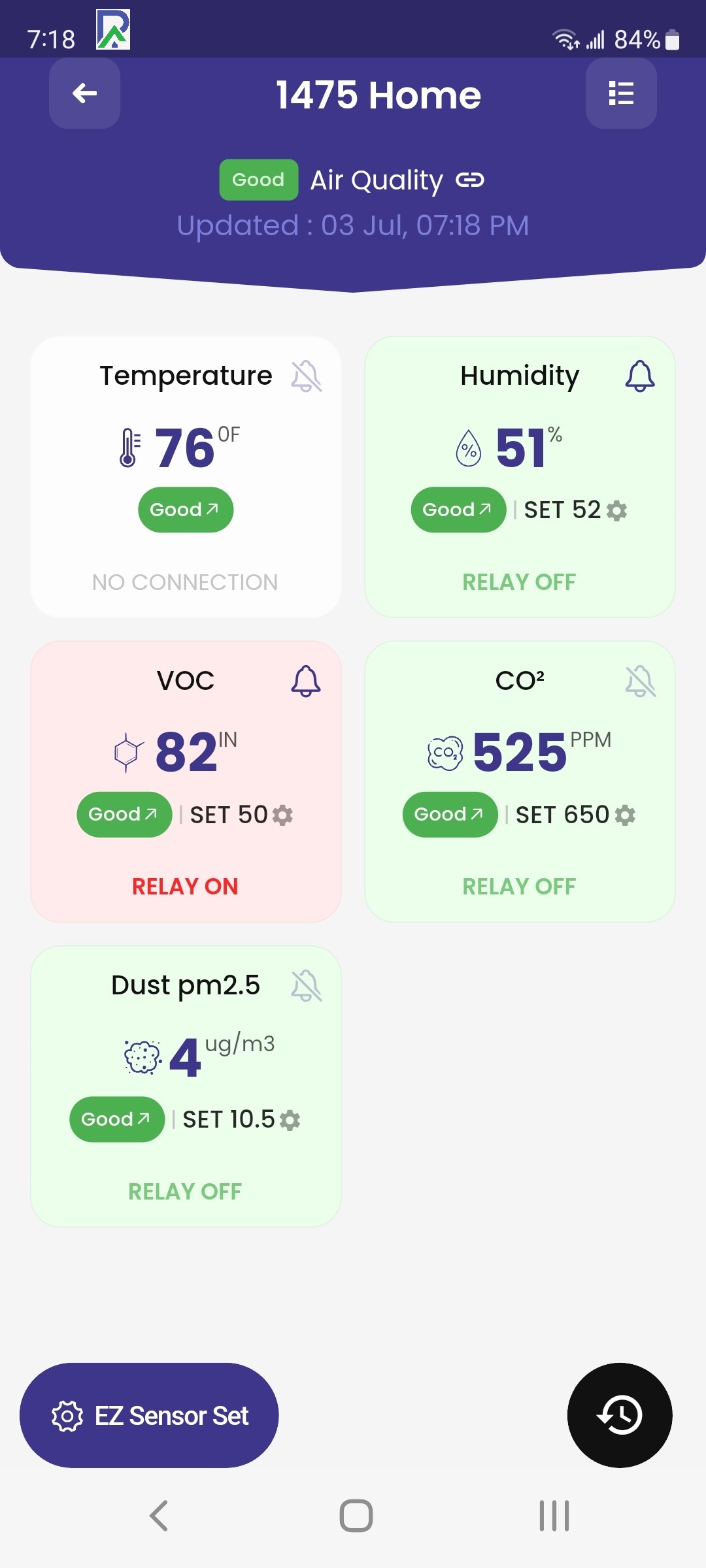Adjust the Humidity SET 52 gear setting
Viewport: 706px width, 1568px height.
(x=616, y=510)
